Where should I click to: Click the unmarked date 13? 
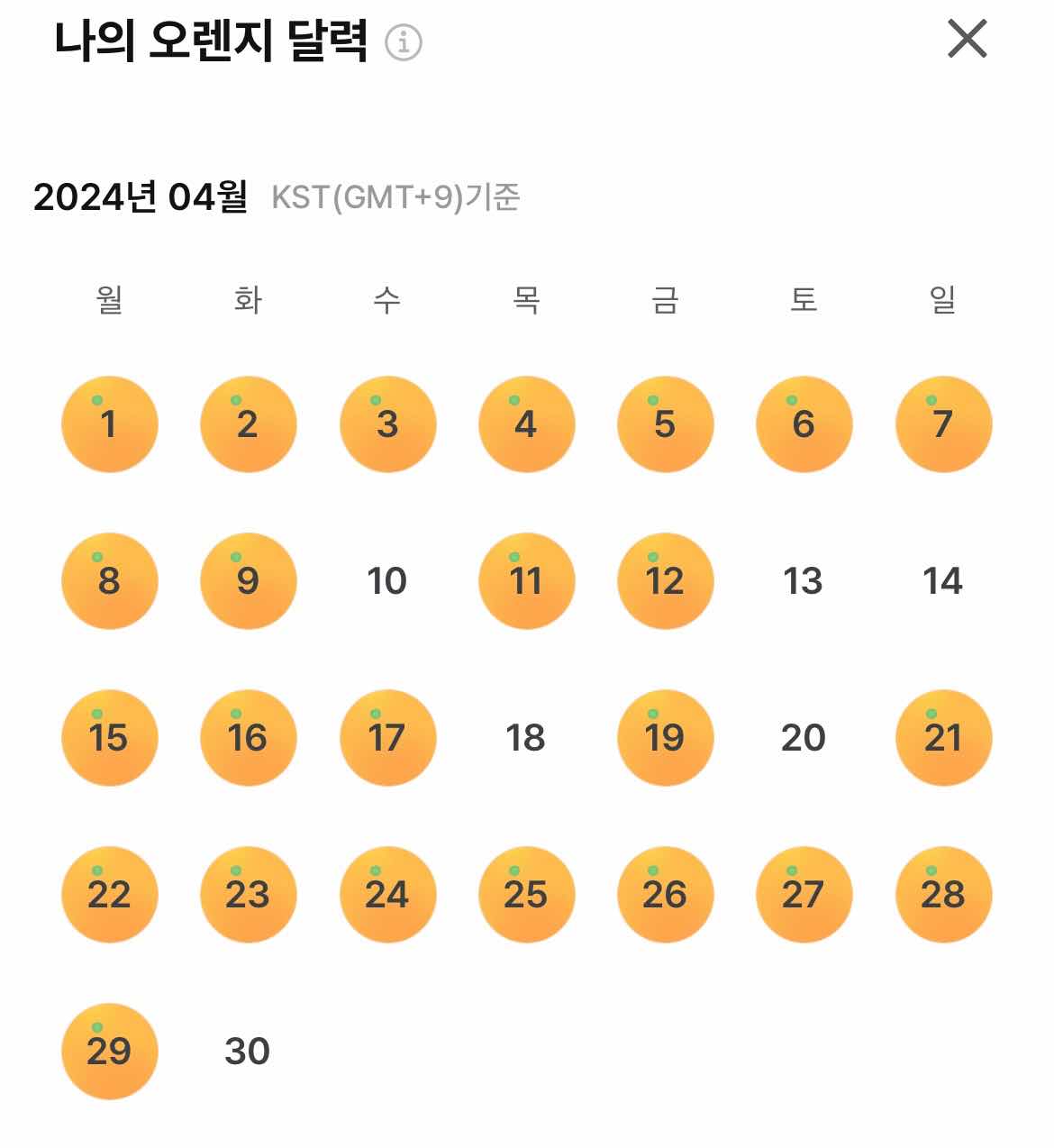[803, 581]
